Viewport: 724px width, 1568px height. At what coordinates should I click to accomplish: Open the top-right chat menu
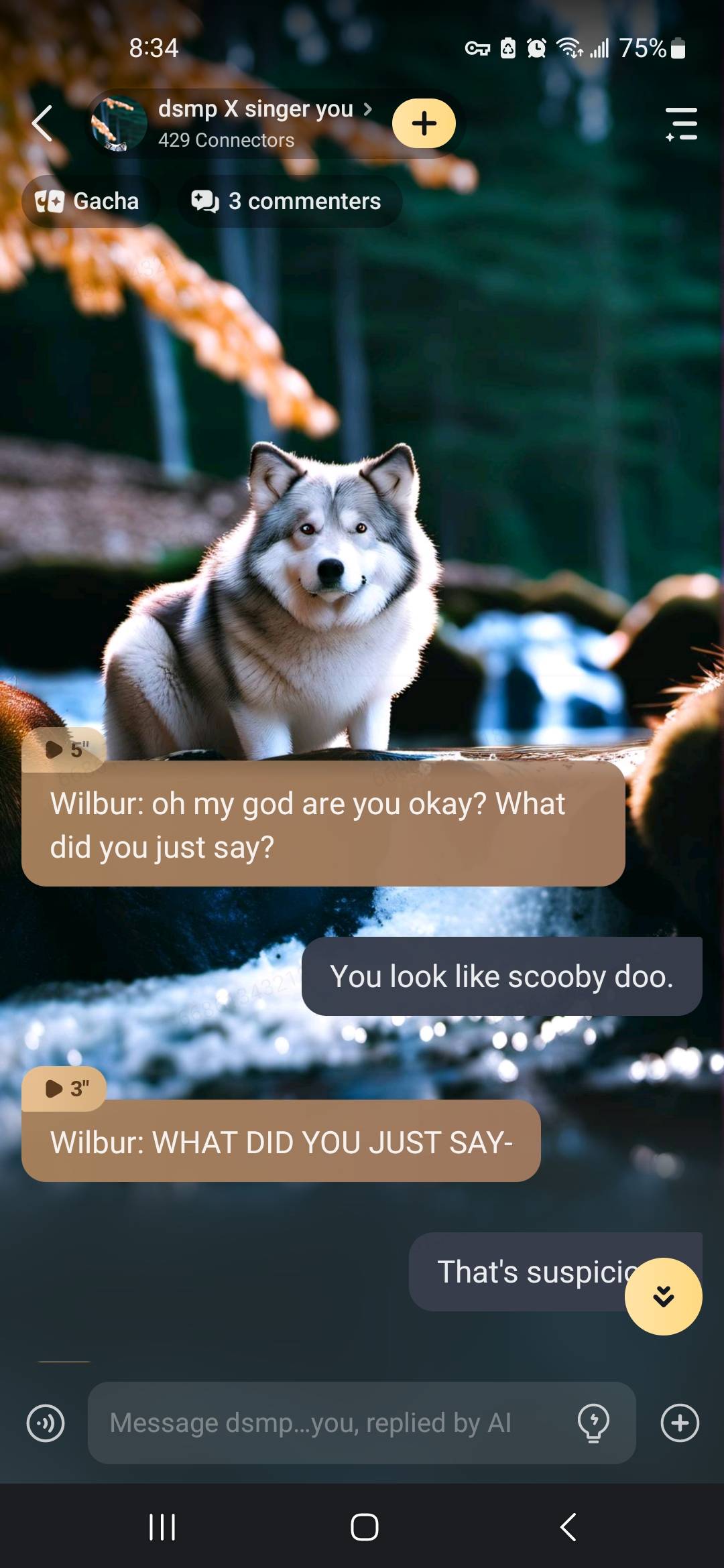point(681,124)
